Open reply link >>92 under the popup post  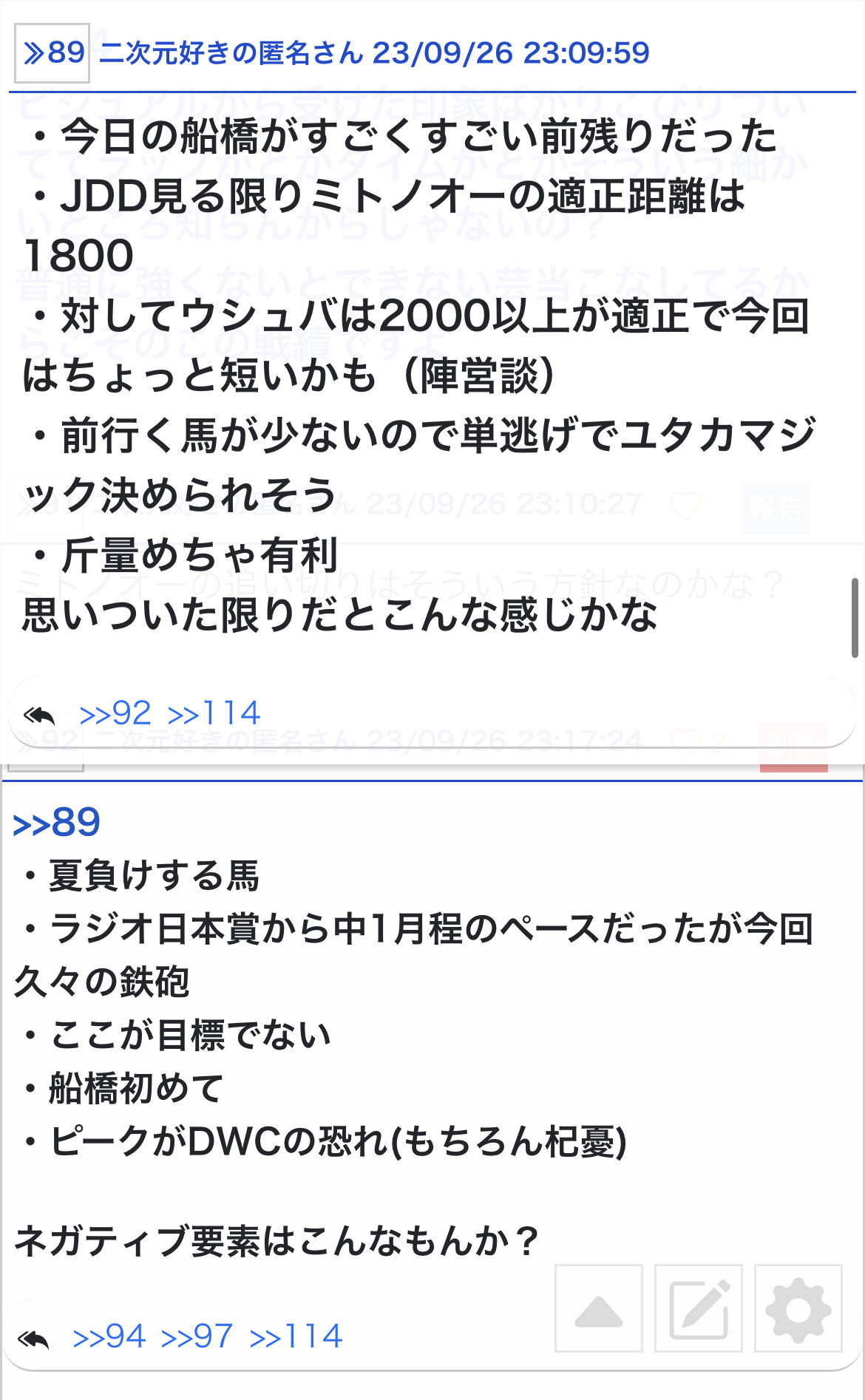115,713
